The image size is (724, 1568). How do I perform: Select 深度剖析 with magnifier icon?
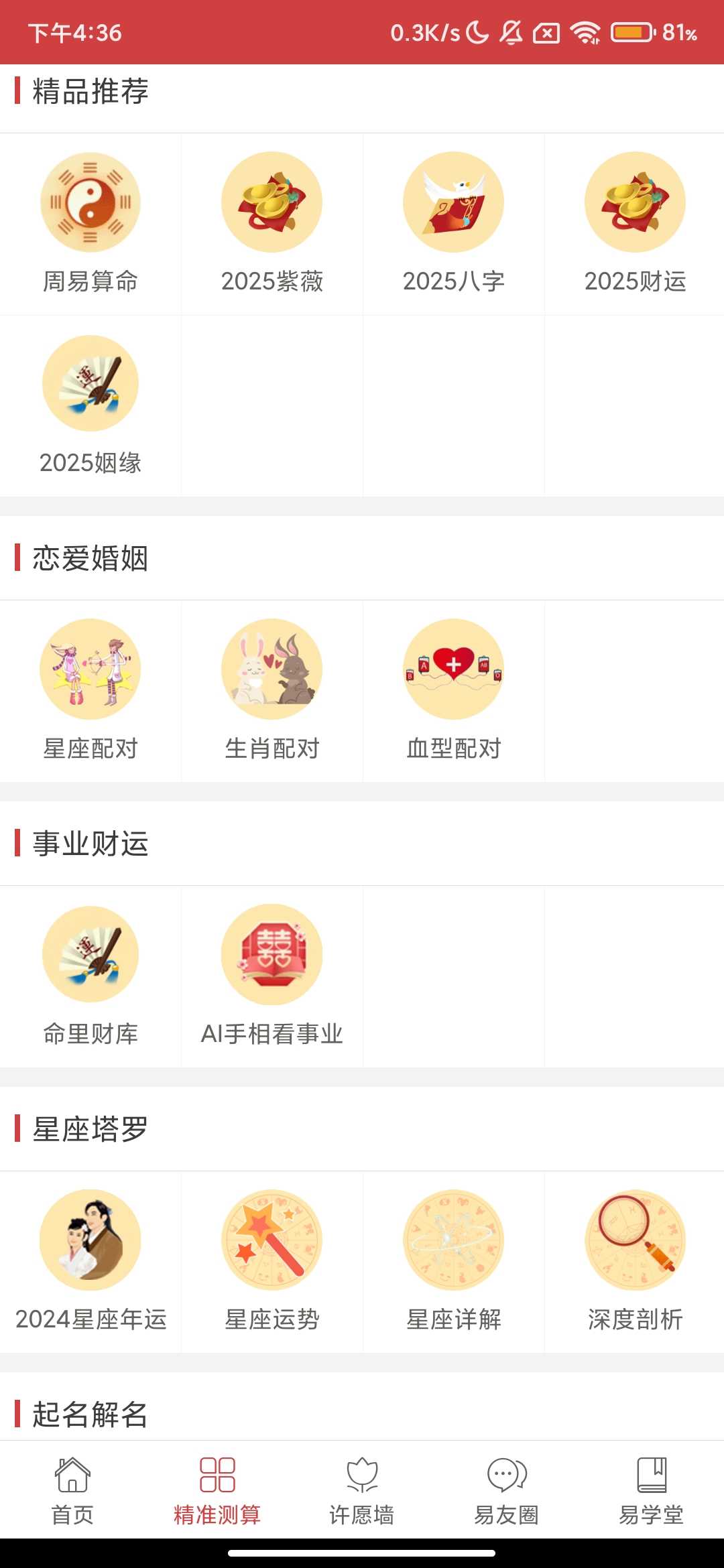click(635, 1262)
